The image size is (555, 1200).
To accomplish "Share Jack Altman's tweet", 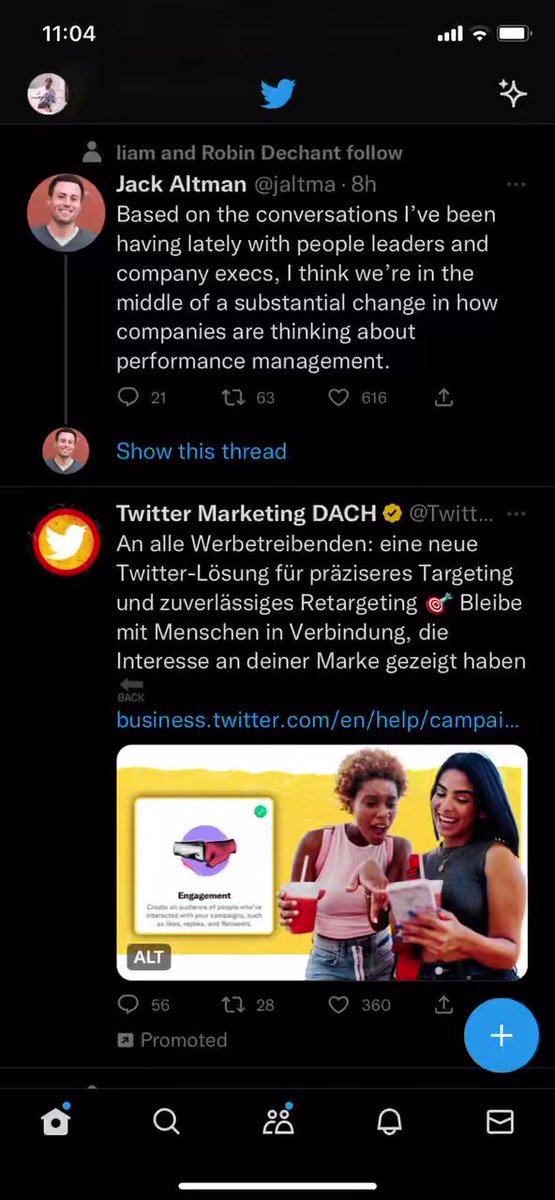I will [444, 397].
